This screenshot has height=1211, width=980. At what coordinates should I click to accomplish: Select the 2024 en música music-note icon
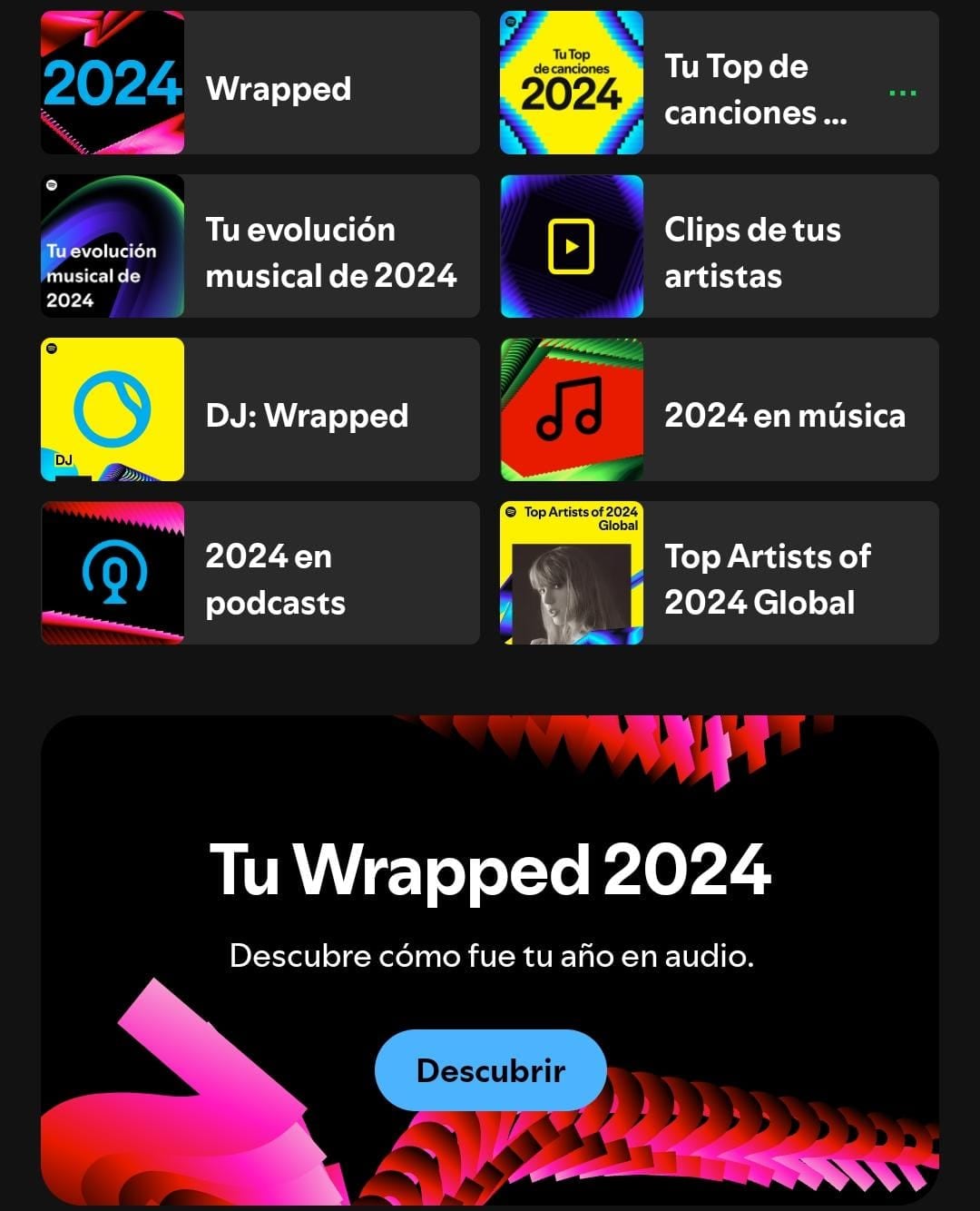pos(572,409)
